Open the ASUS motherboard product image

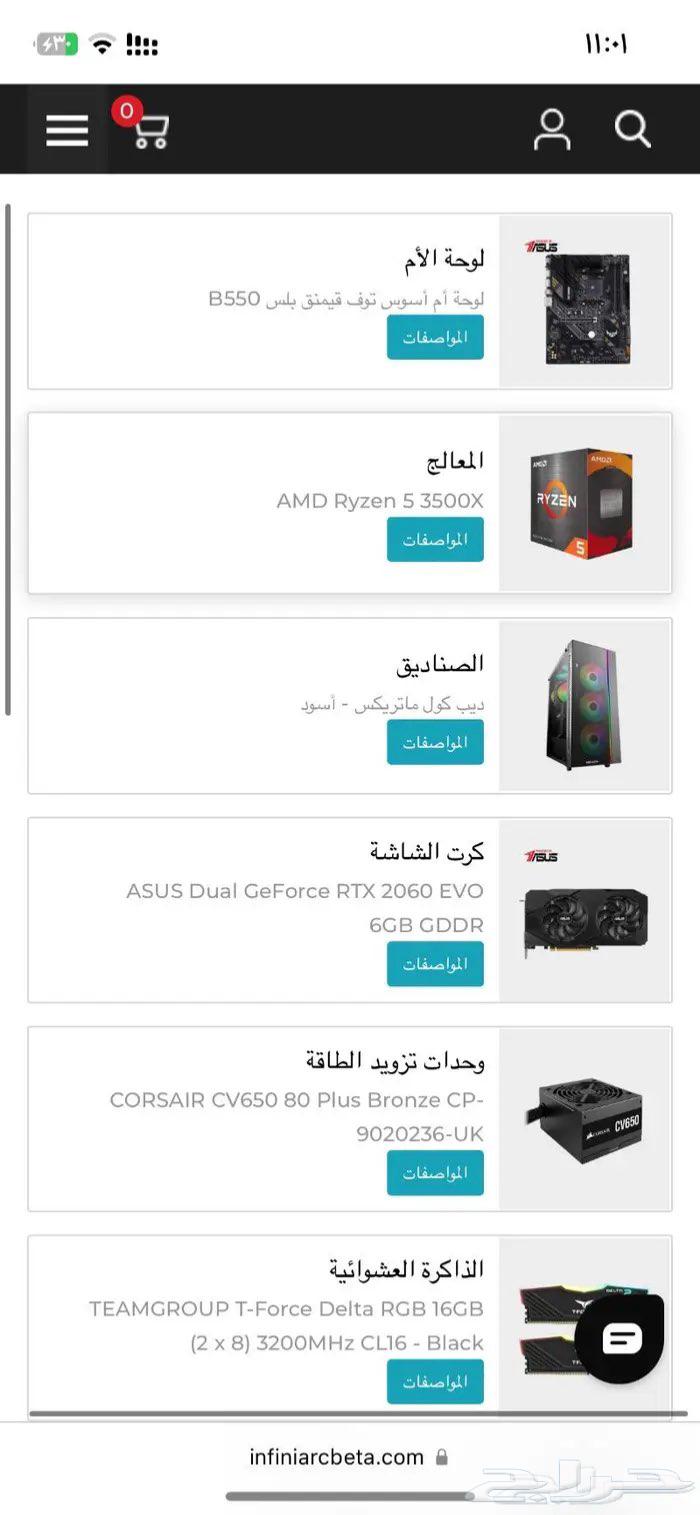(585, 301)
